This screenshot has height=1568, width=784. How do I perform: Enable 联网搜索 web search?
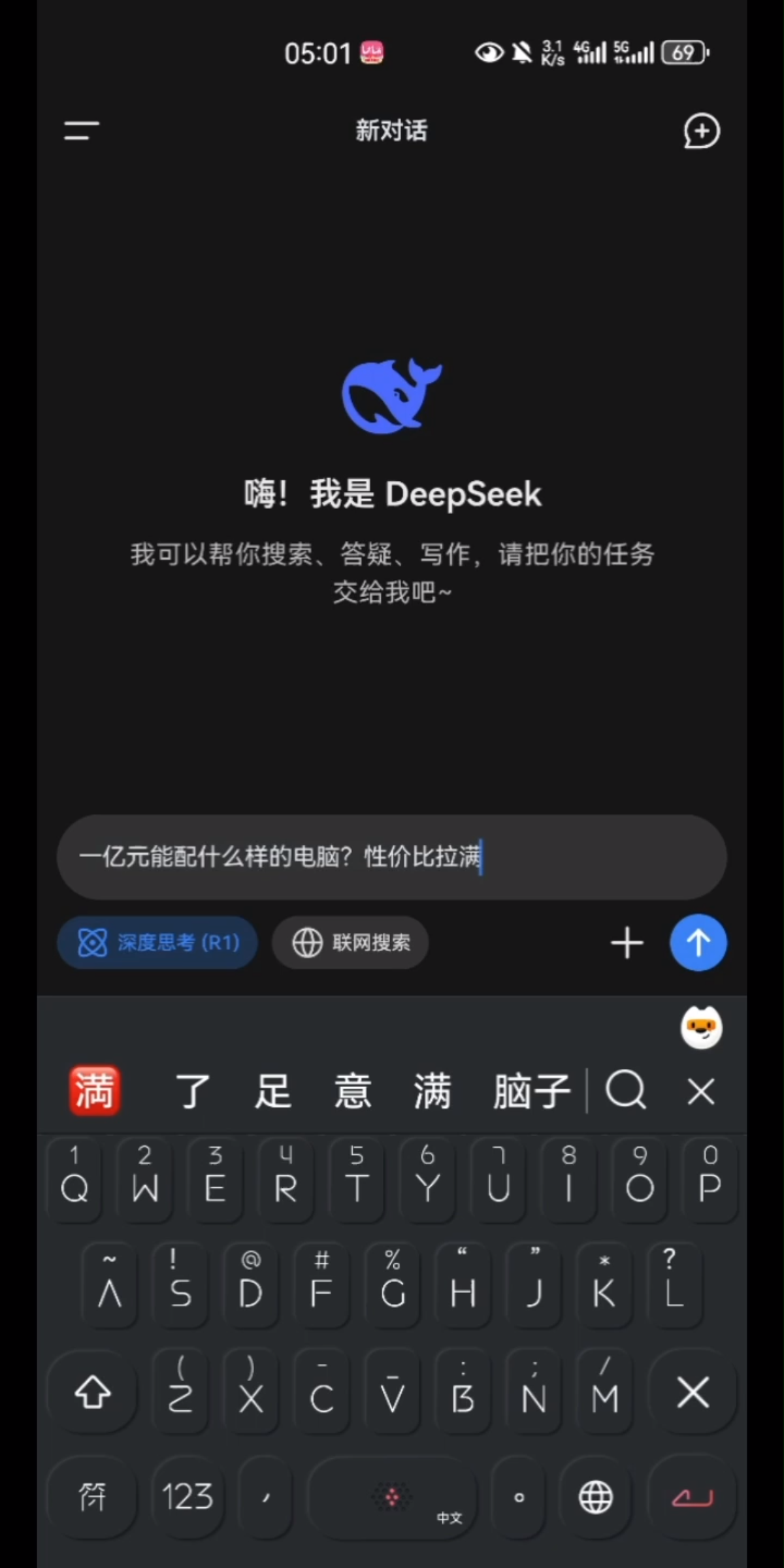coord(351,943)
